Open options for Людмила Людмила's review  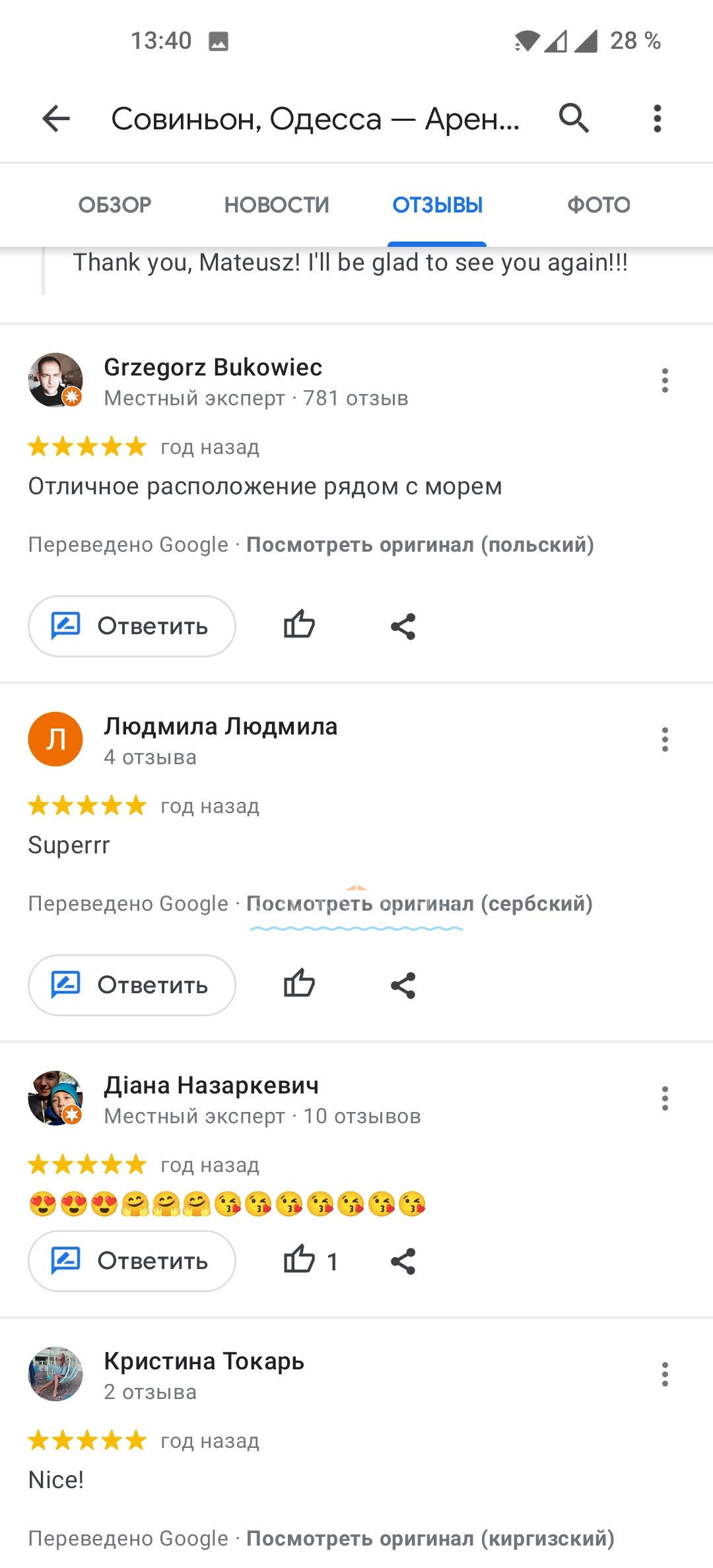(x=665, y=740)
